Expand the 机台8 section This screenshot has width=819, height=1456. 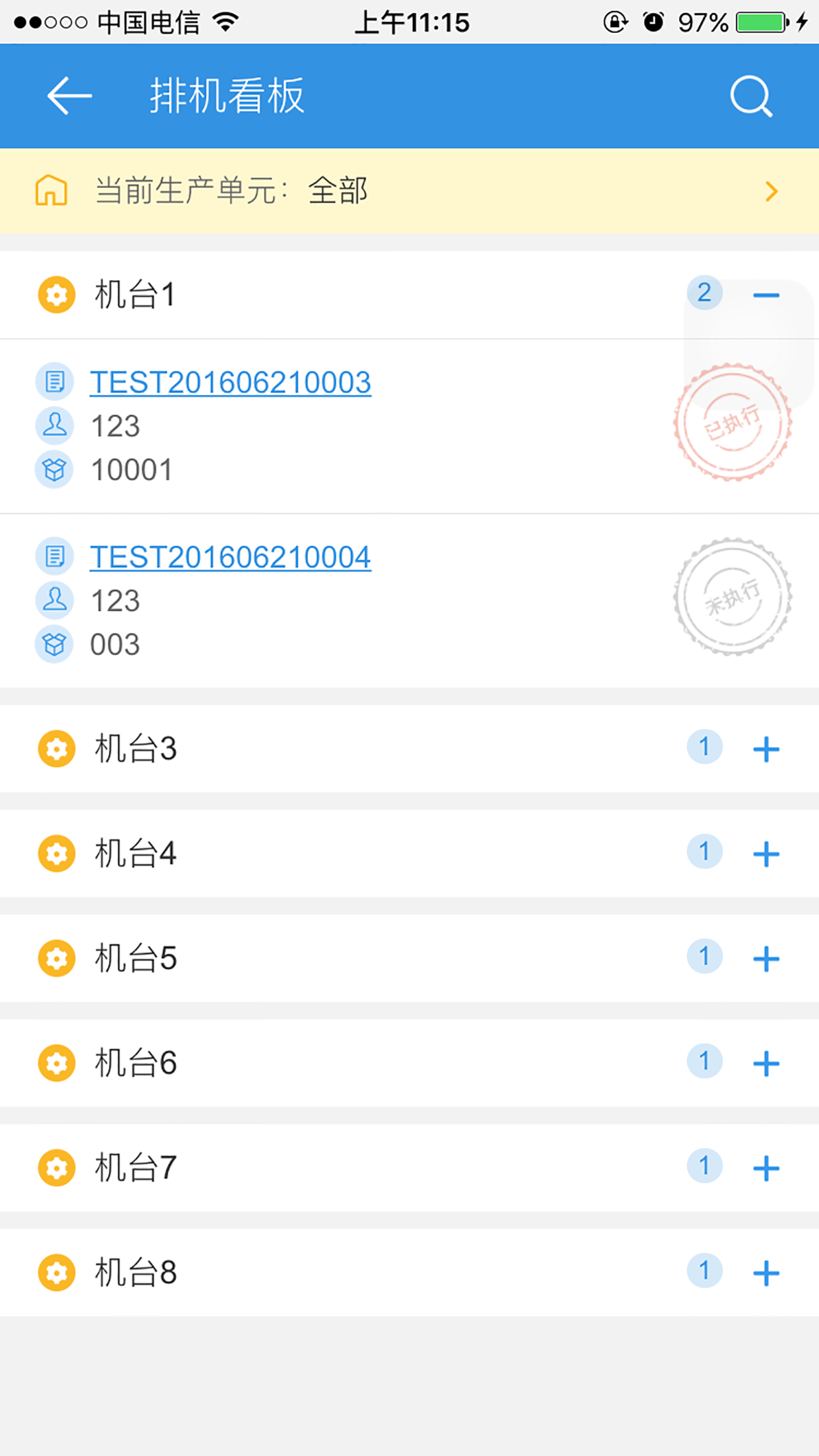[766, 1273]
